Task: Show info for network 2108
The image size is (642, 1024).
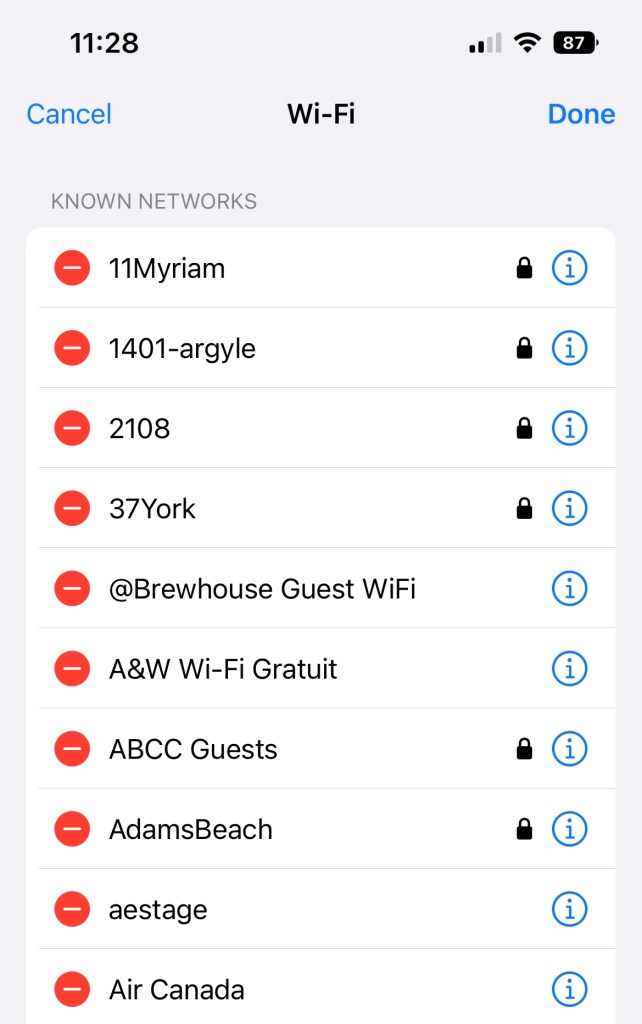Action: tap(570, 428)
